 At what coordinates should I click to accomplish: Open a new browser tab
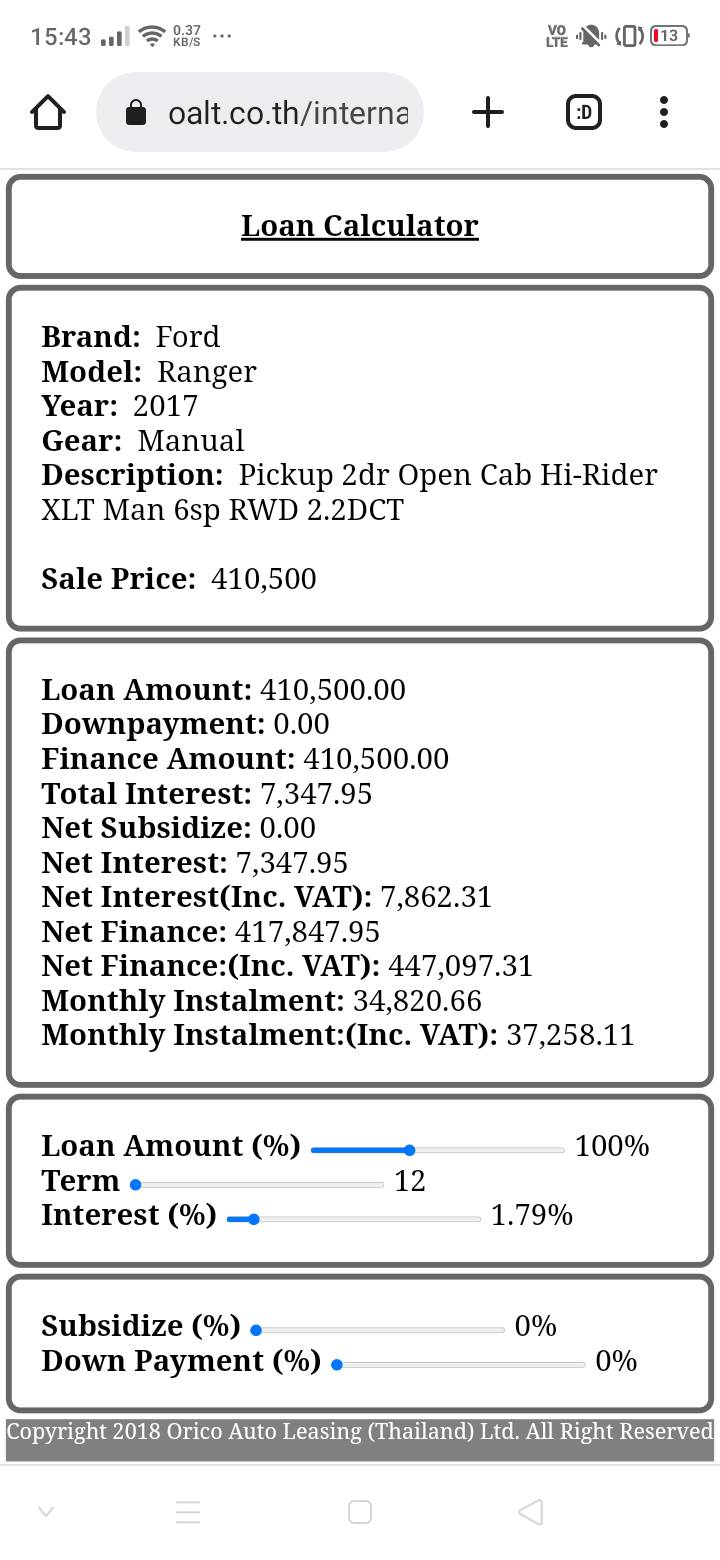point(487,113)
